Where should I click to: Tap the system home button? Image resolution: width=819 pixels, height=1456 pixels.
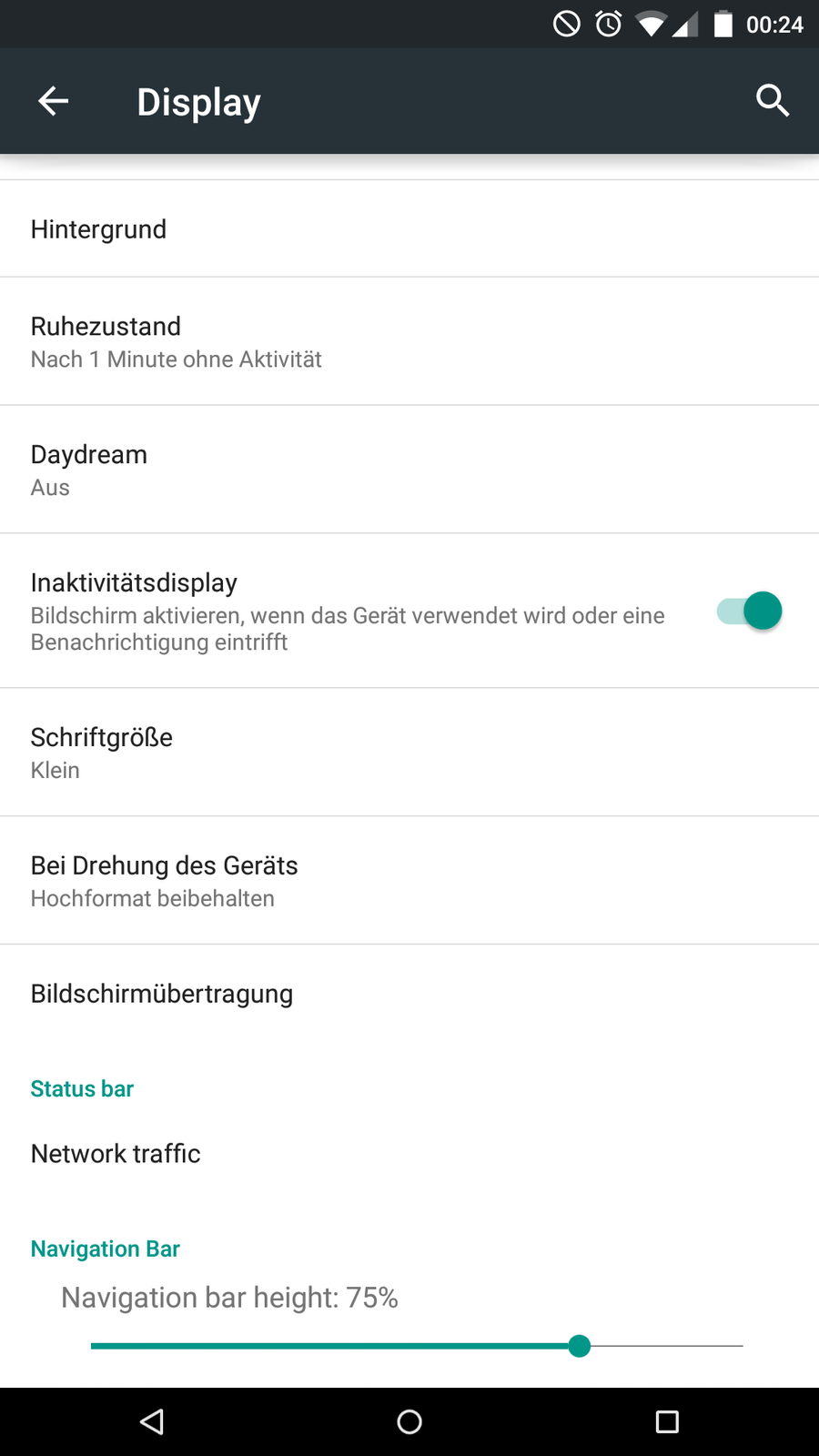click(409, 1421)
